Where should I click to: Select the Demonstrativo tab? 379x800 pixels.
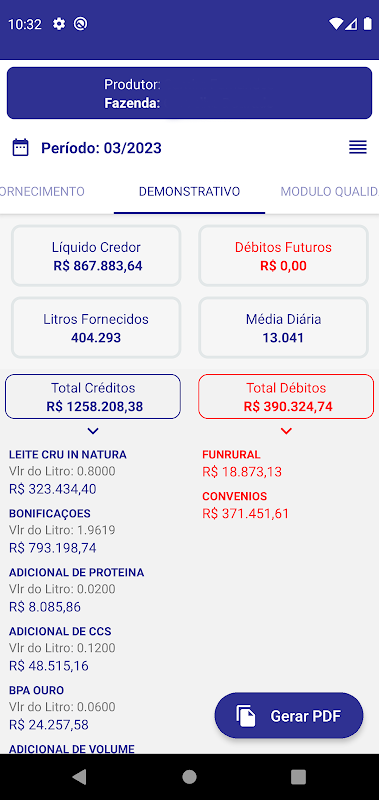click(189, 192)
